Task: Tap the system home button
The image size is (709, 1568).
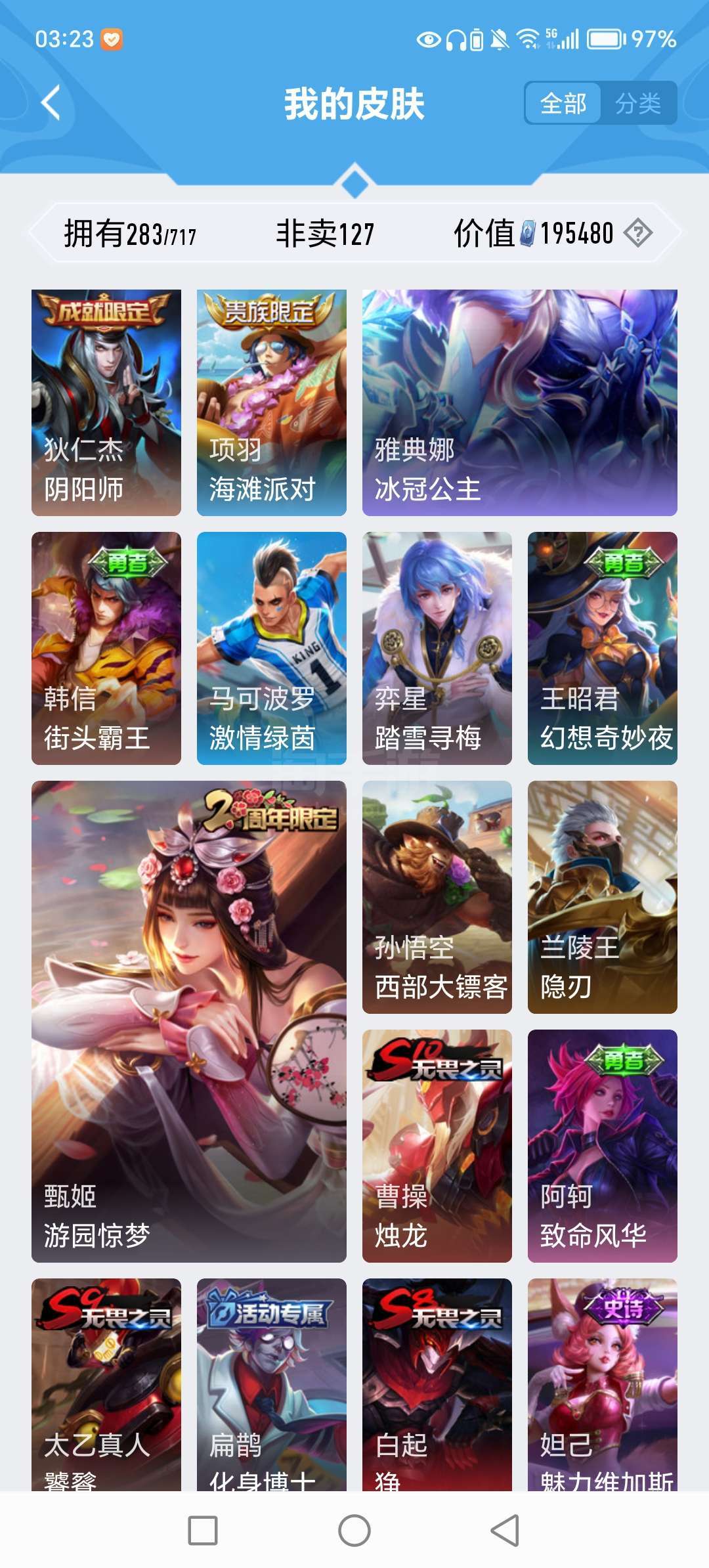Action: [x=354, y=1531]
